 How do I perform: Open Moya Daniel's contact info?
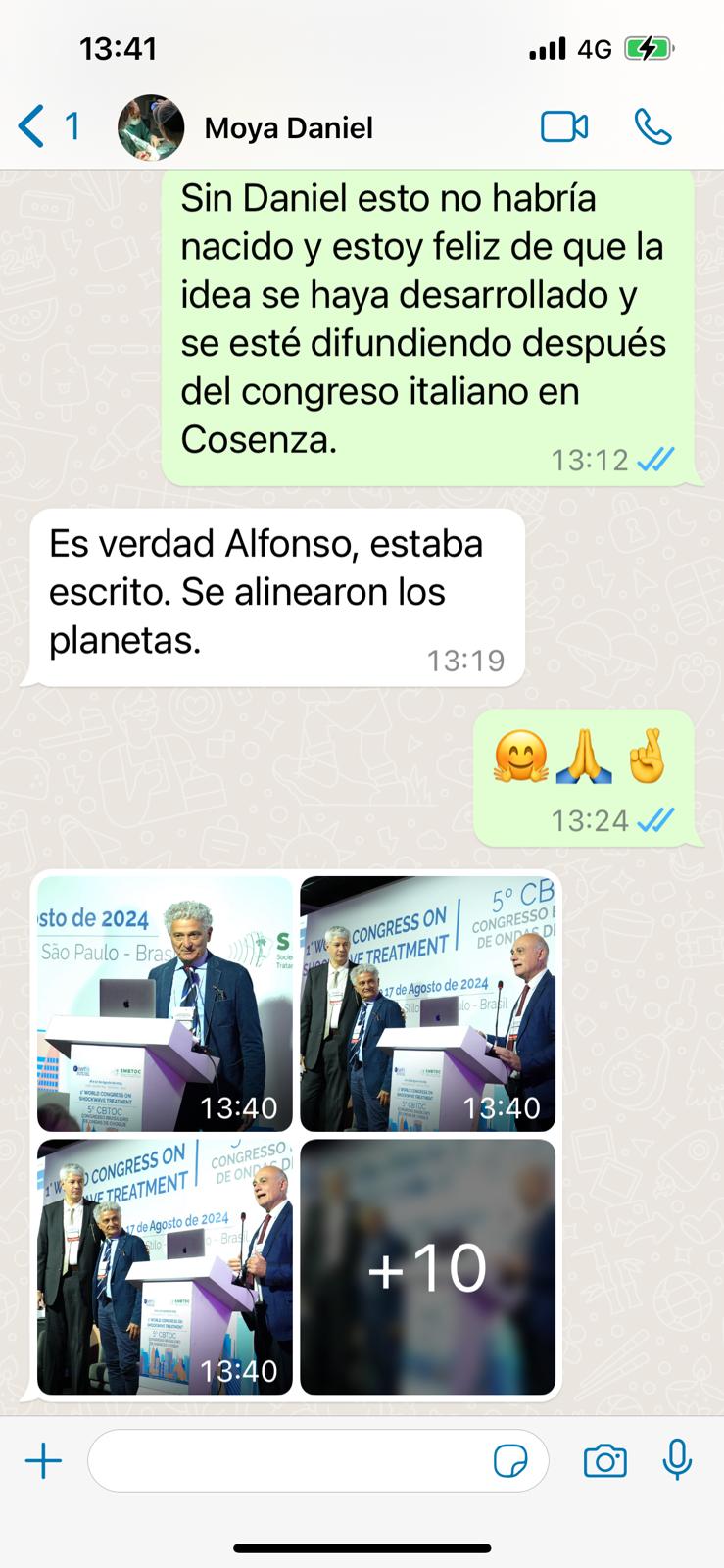tap(288, 128)
